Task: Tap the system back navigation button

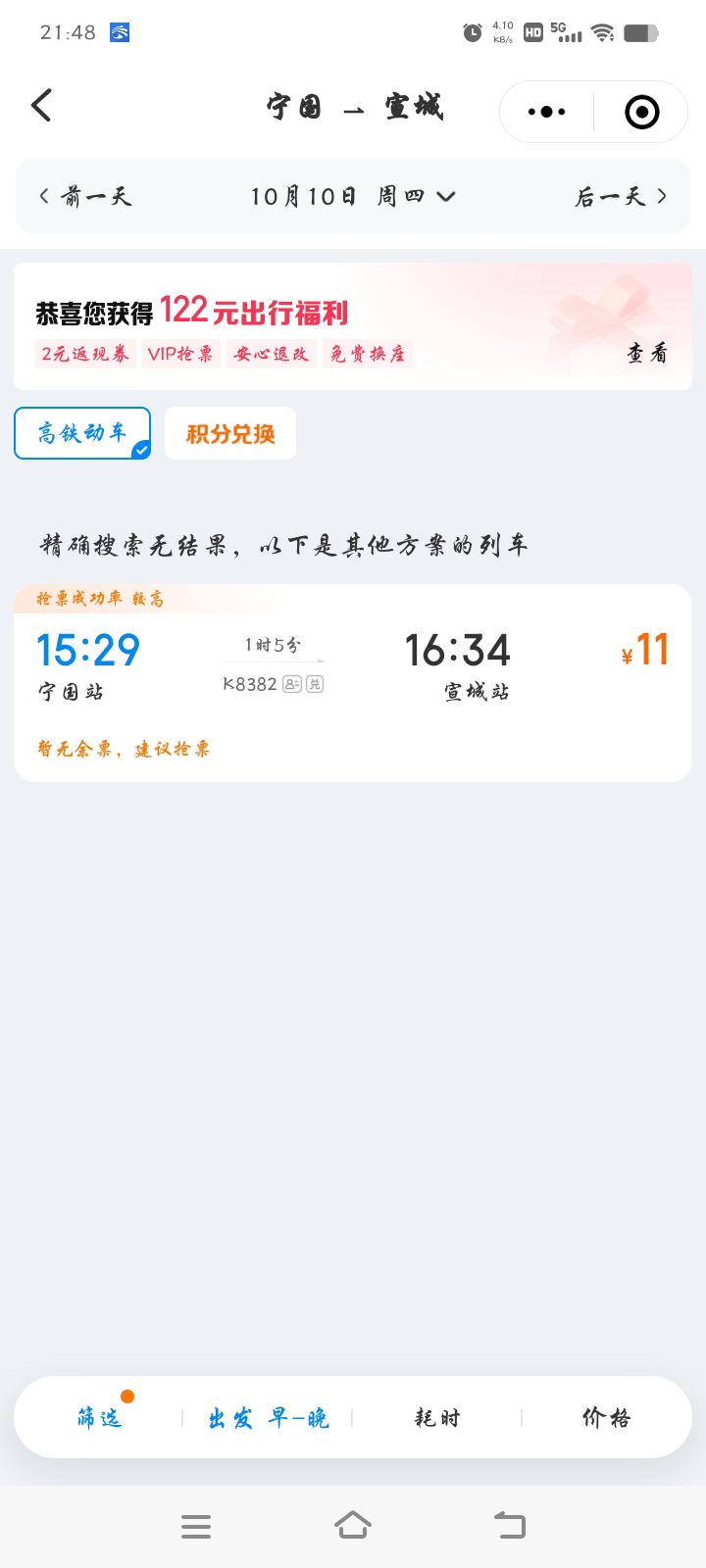Action: coord(509,1525)
